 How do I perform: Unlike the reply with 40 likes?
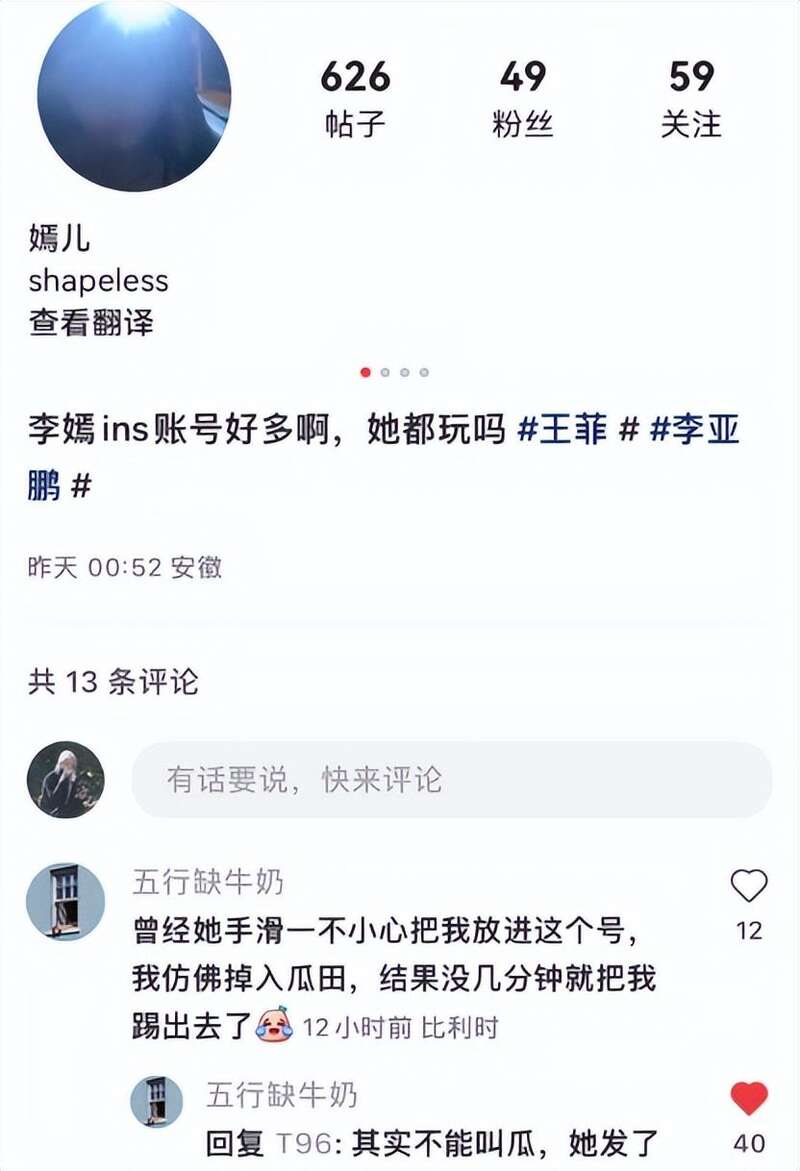pos(748,1098)
